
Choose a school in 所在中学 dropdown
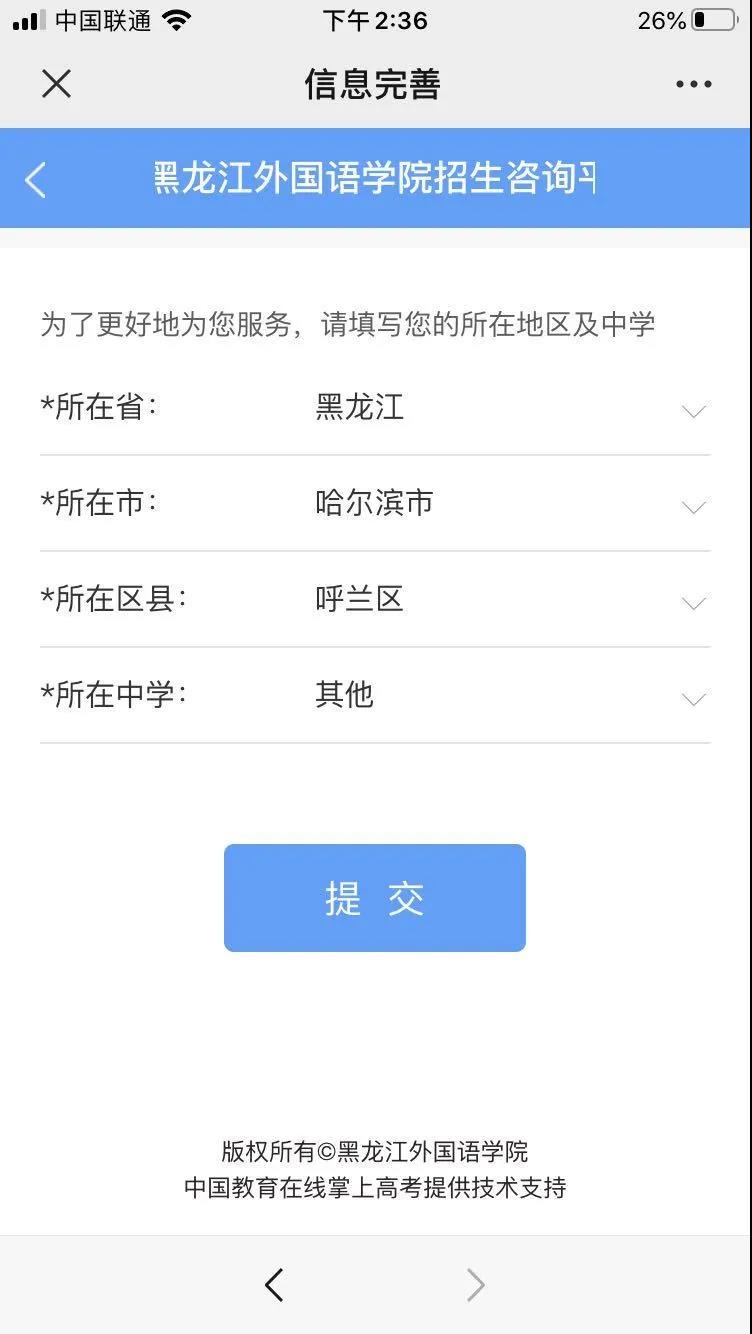(x=375, y=695)
